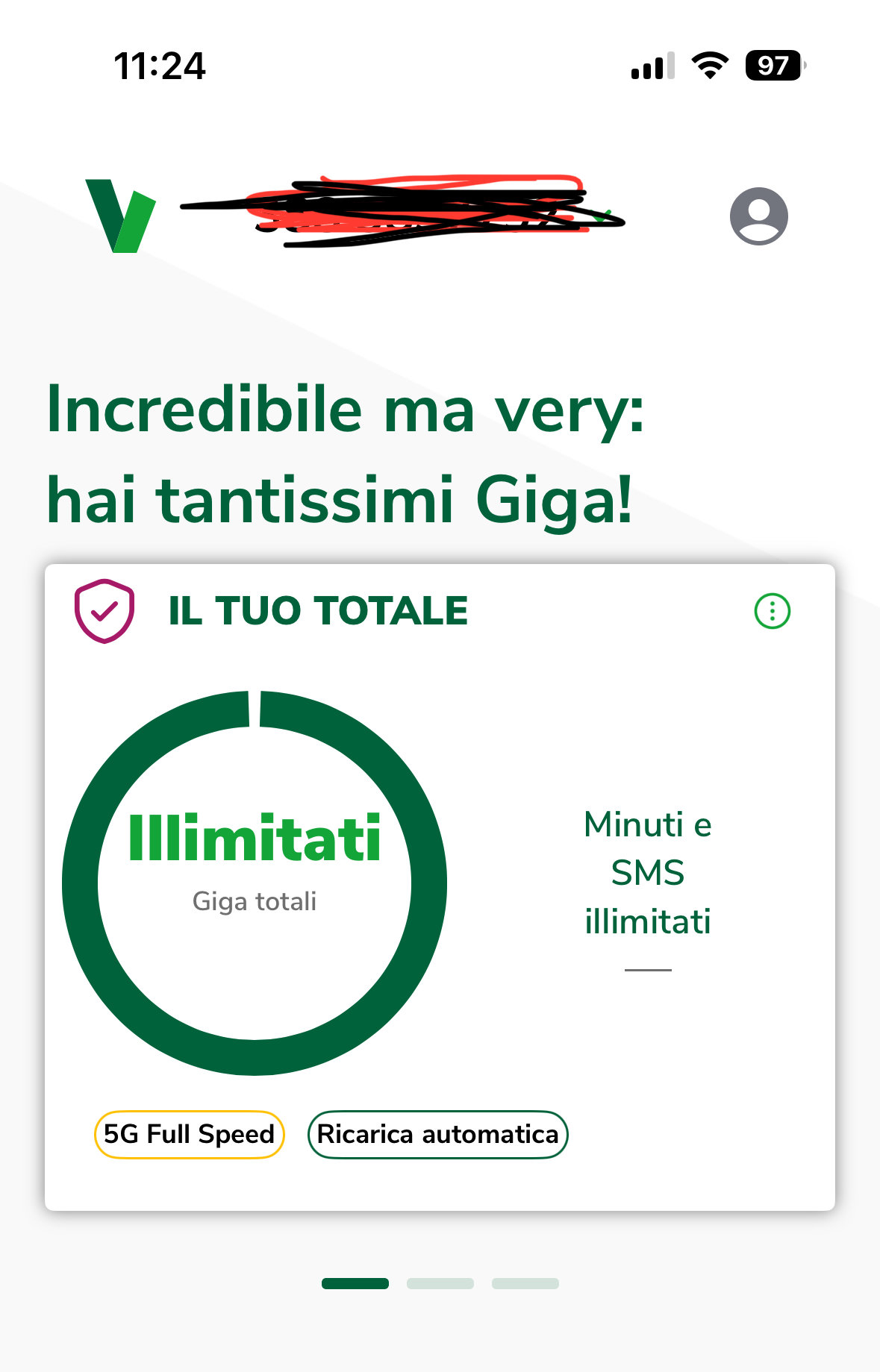This screenshot has height=1372, width=880.
Task: Select the 5G Full Speed chip
Action: pos(190,1135)
